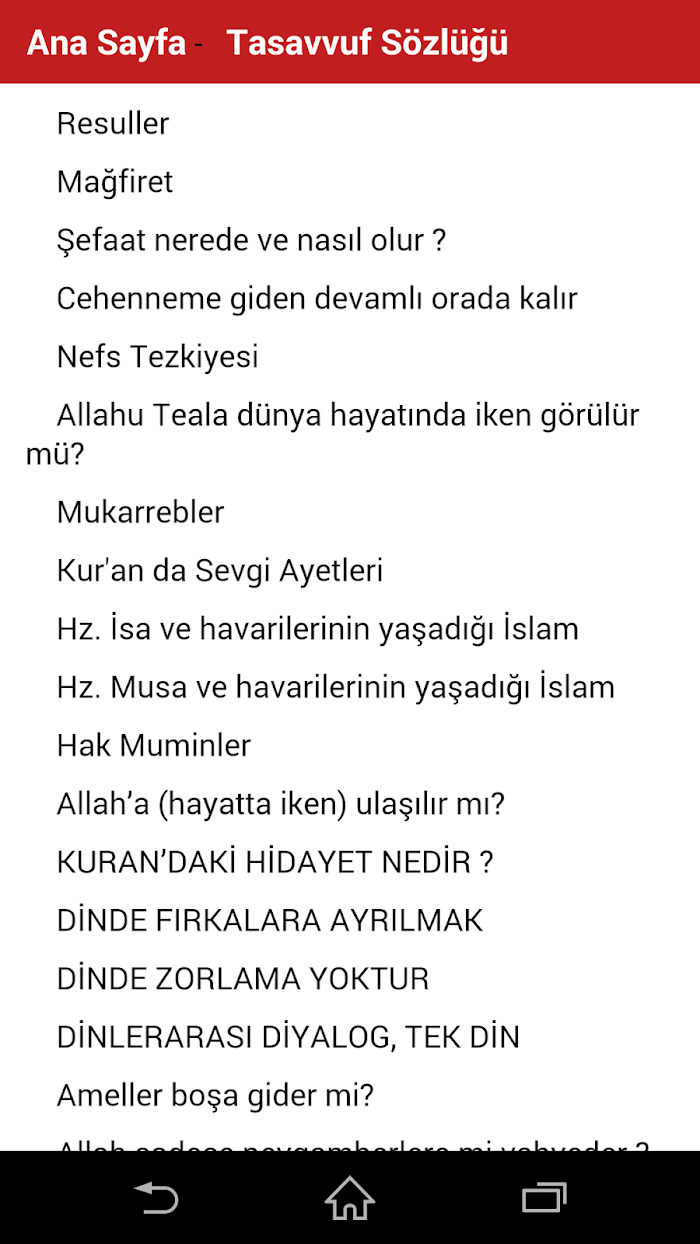Open the Nefs Tezkiyesi article
700x1244 pixels.
158,356
